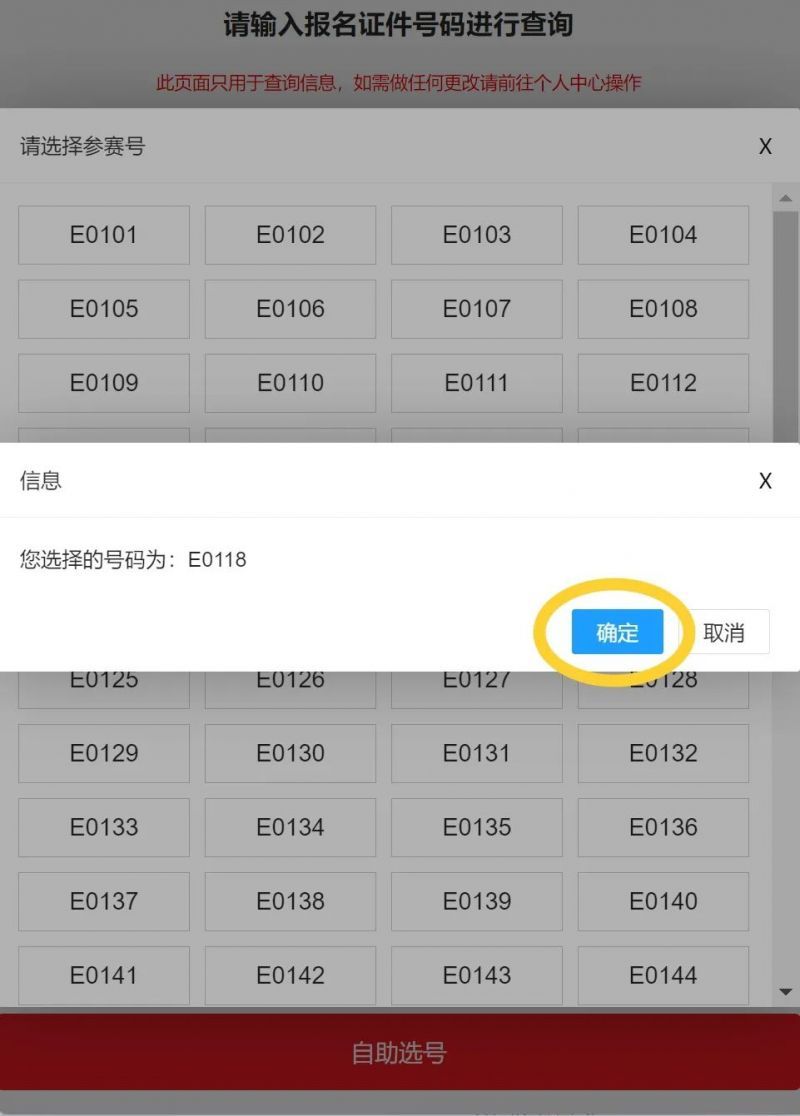800x1116 pixels.
Task: Pick number E0112
Action: tap(663, 383)
